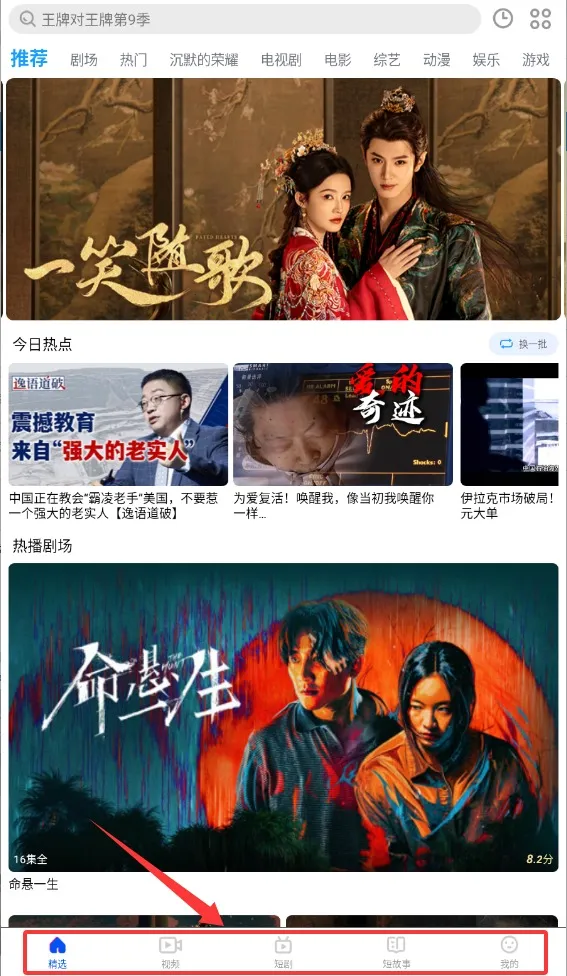Switch to the 热门 top tab
This screenshot has width=567, height=976.
(x=133, y=60)
